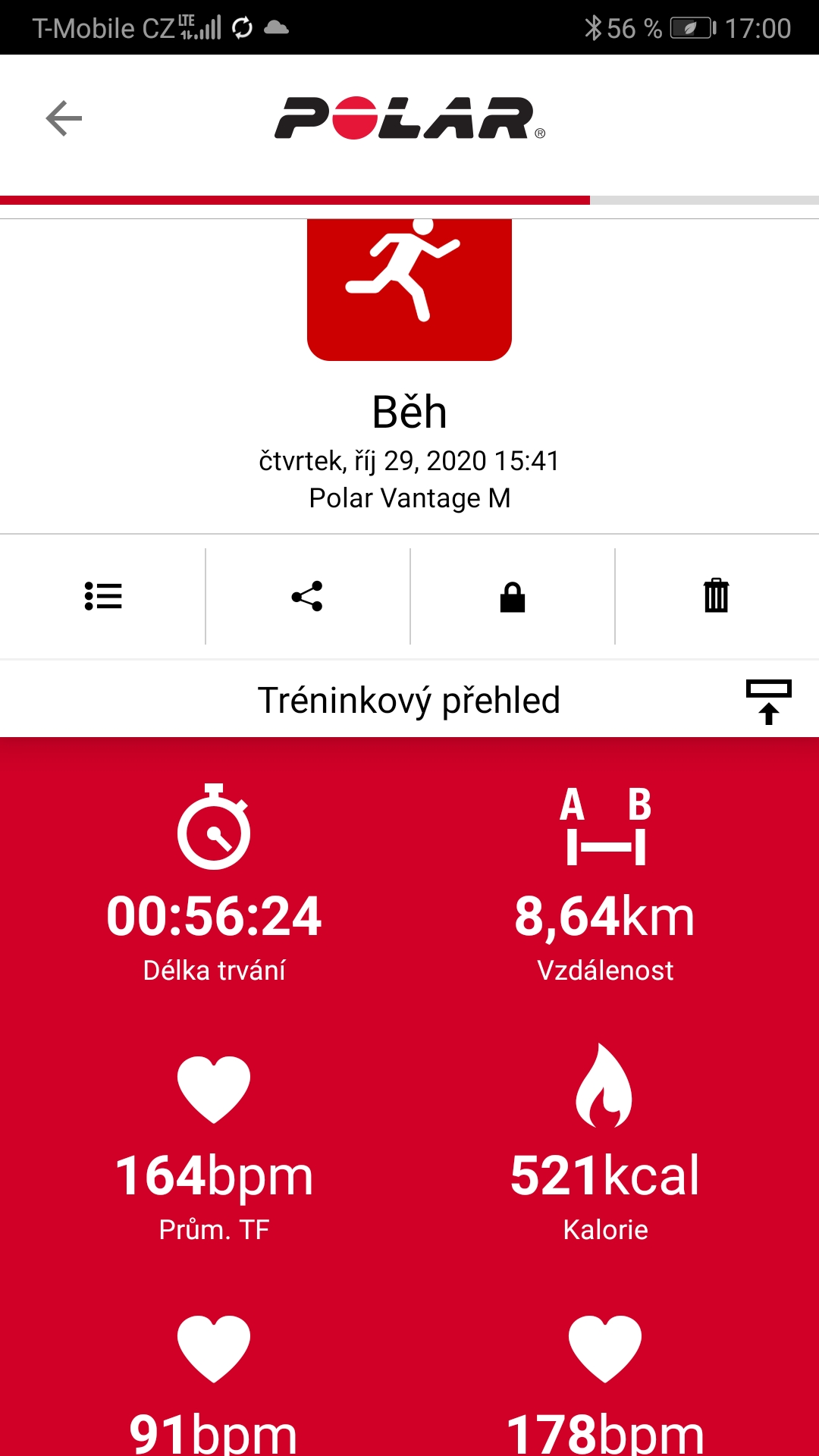The height and width of the screenshot is (1456, 819).
Task: Tap the lock privacy icon
Action: (x=513, y=597)
